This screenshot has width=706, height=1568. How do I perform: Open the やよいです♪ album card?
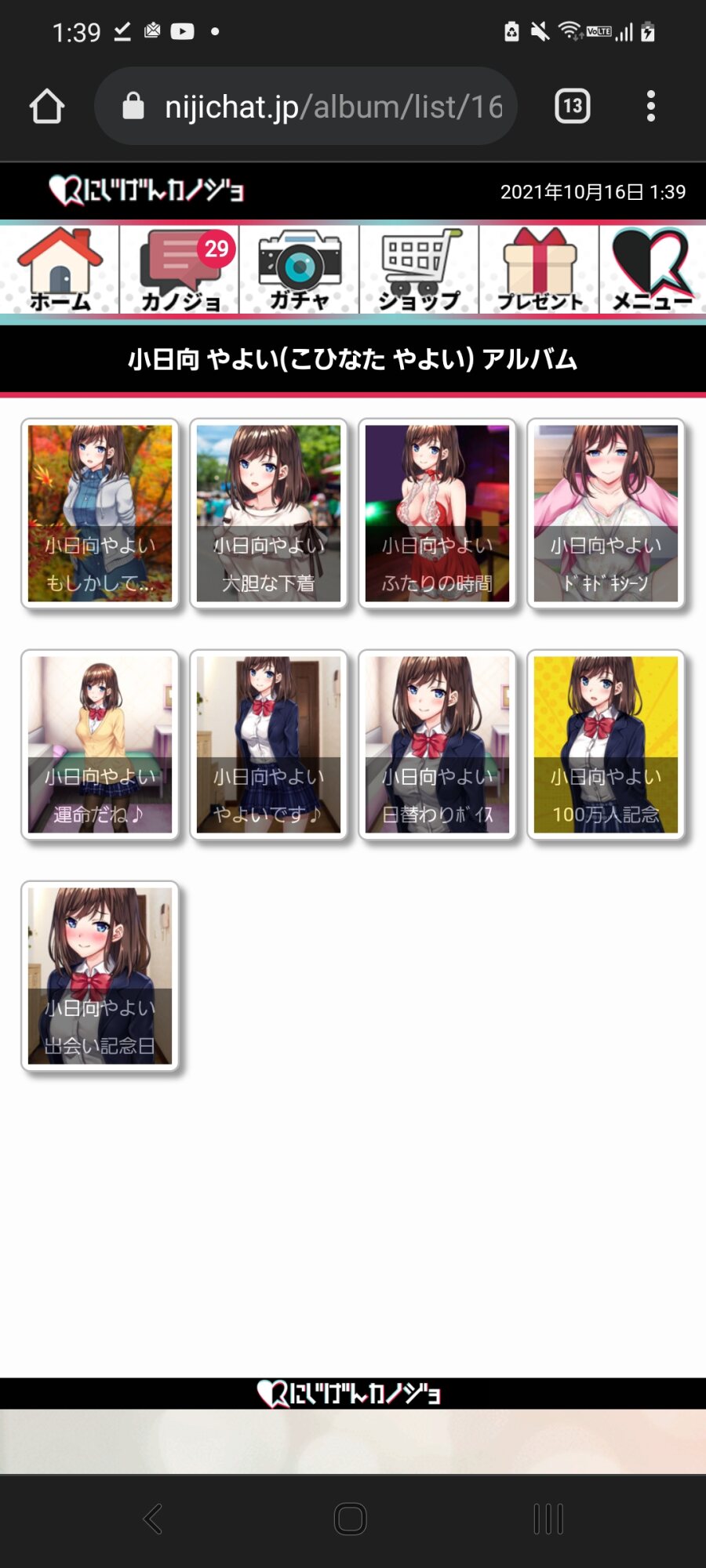(x=268, y=745)
